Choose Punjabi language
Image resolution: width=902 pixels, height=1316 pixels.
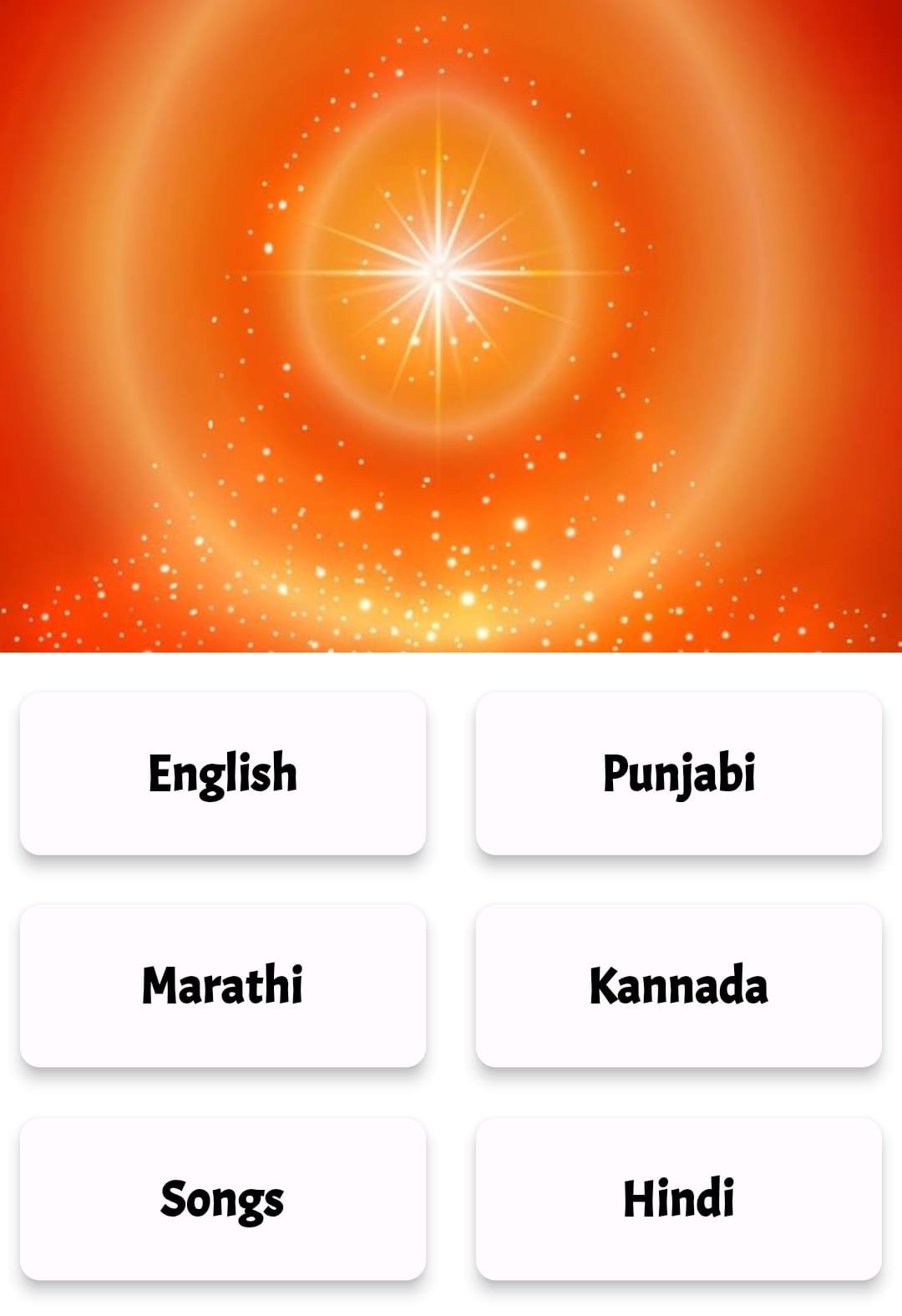coord(678,773)
